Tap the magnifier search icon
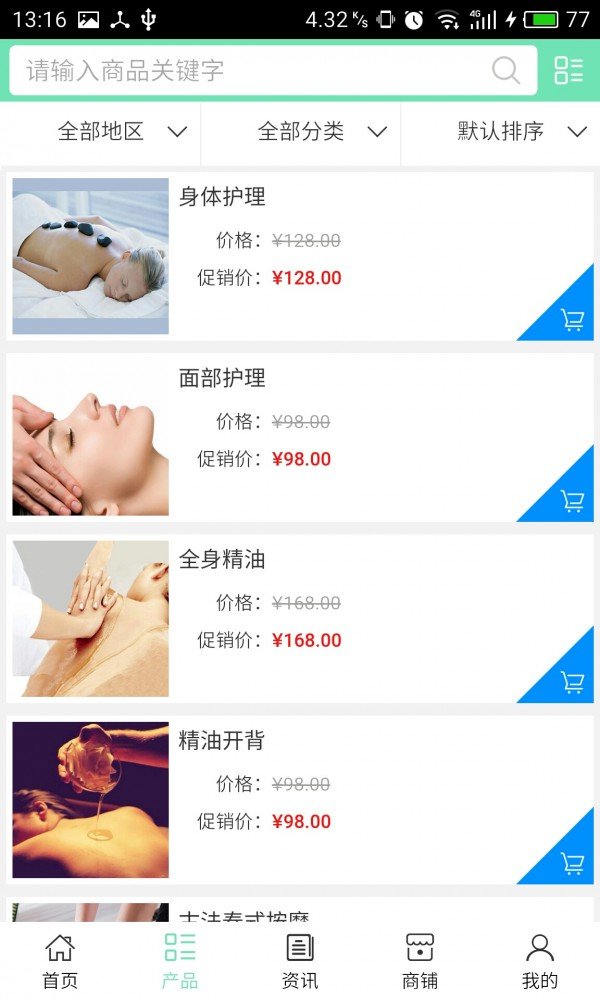 [506, 70]
